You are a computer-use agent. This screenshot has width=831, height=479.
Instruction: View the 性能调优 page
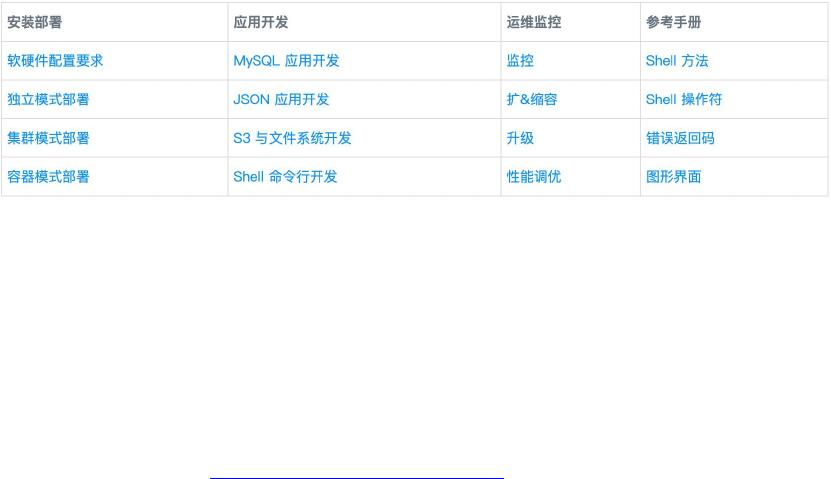pyautogui.click(x=534, y=177)
